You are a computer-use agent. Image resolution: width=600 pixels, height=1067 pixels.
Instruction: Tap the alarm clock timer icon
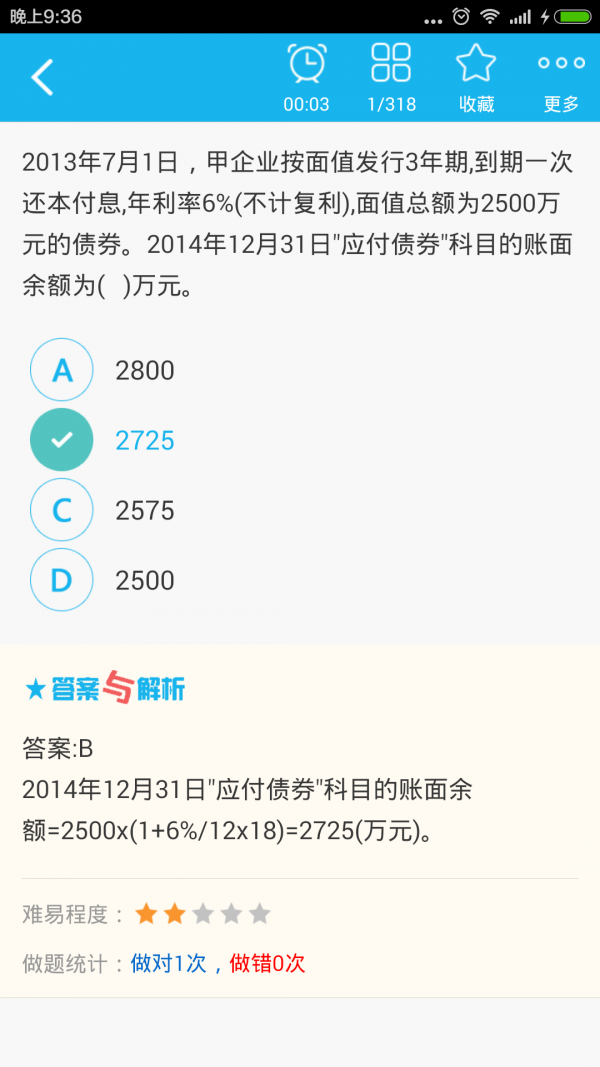[306, 64]
